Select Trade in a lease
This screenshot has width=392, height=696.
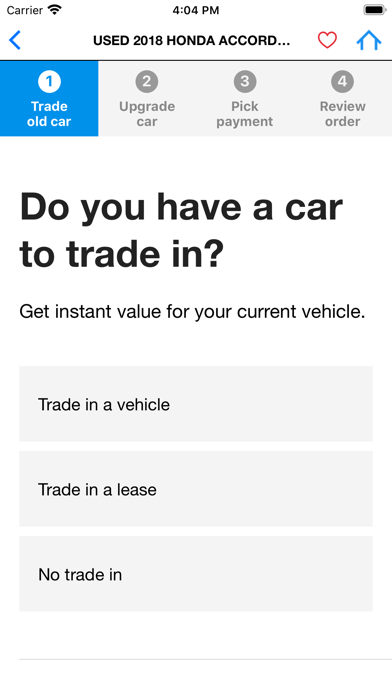pos(196,489)
